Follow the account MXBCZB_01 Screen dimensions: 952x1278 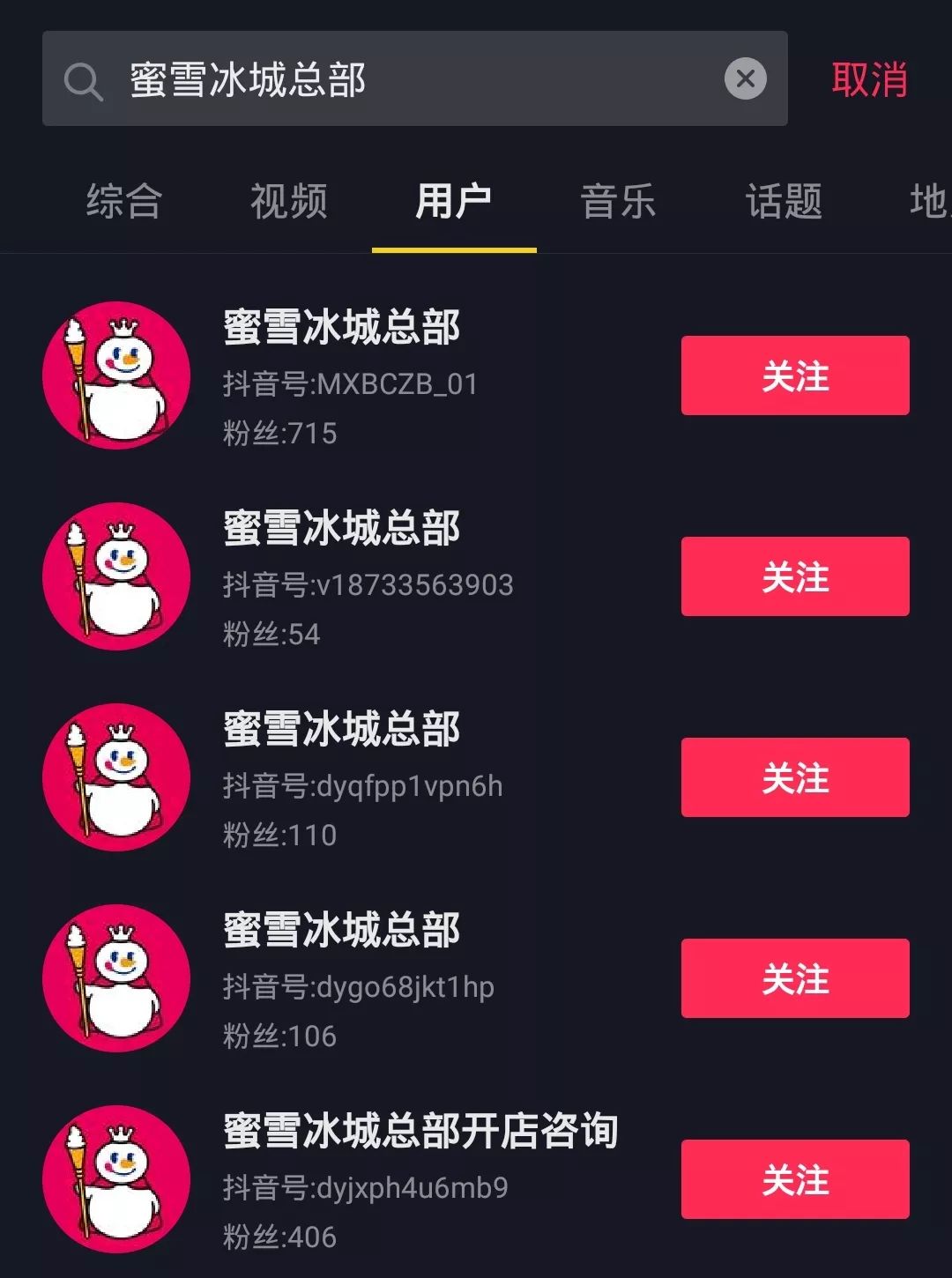[x=794, y=375]
